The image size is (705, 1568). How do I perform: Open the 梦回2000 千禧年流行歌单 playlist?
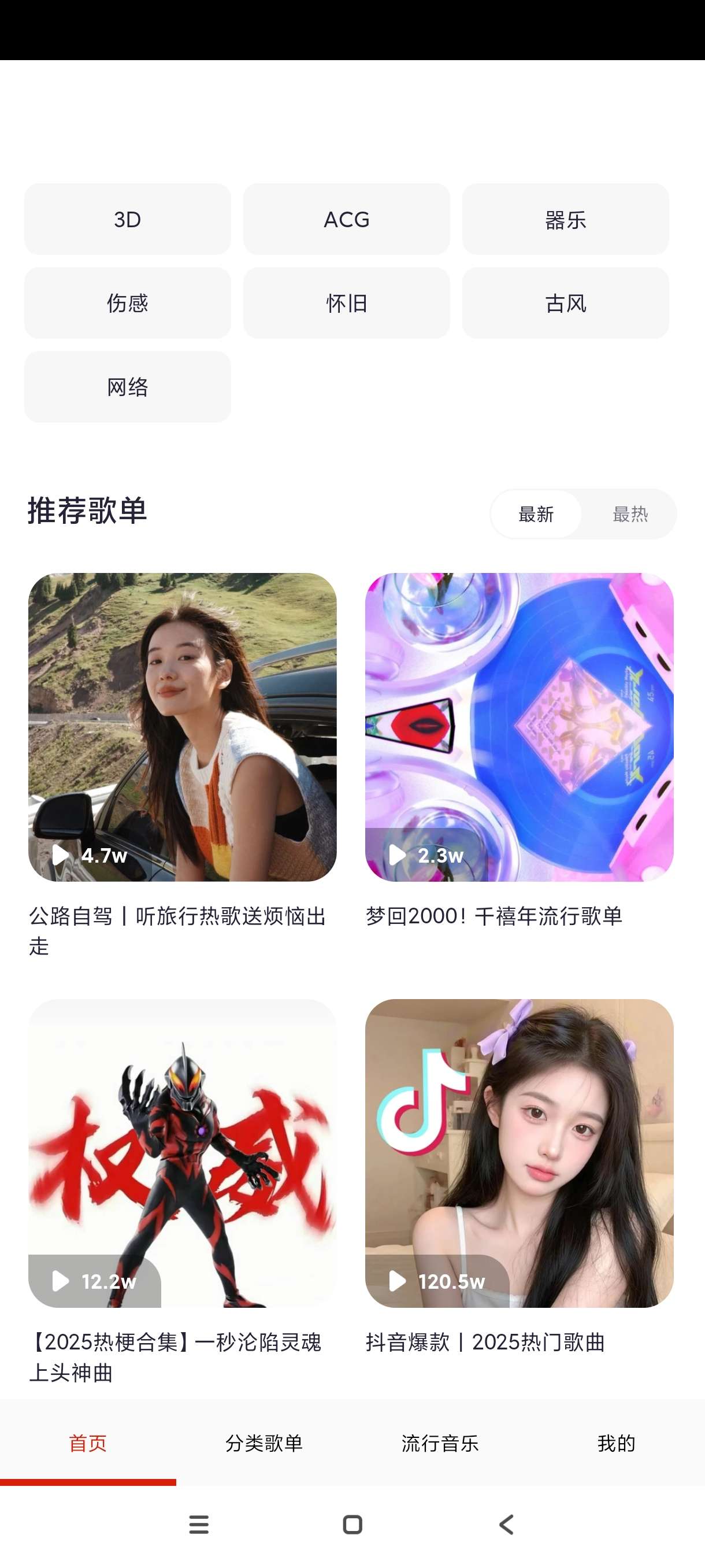519,727
